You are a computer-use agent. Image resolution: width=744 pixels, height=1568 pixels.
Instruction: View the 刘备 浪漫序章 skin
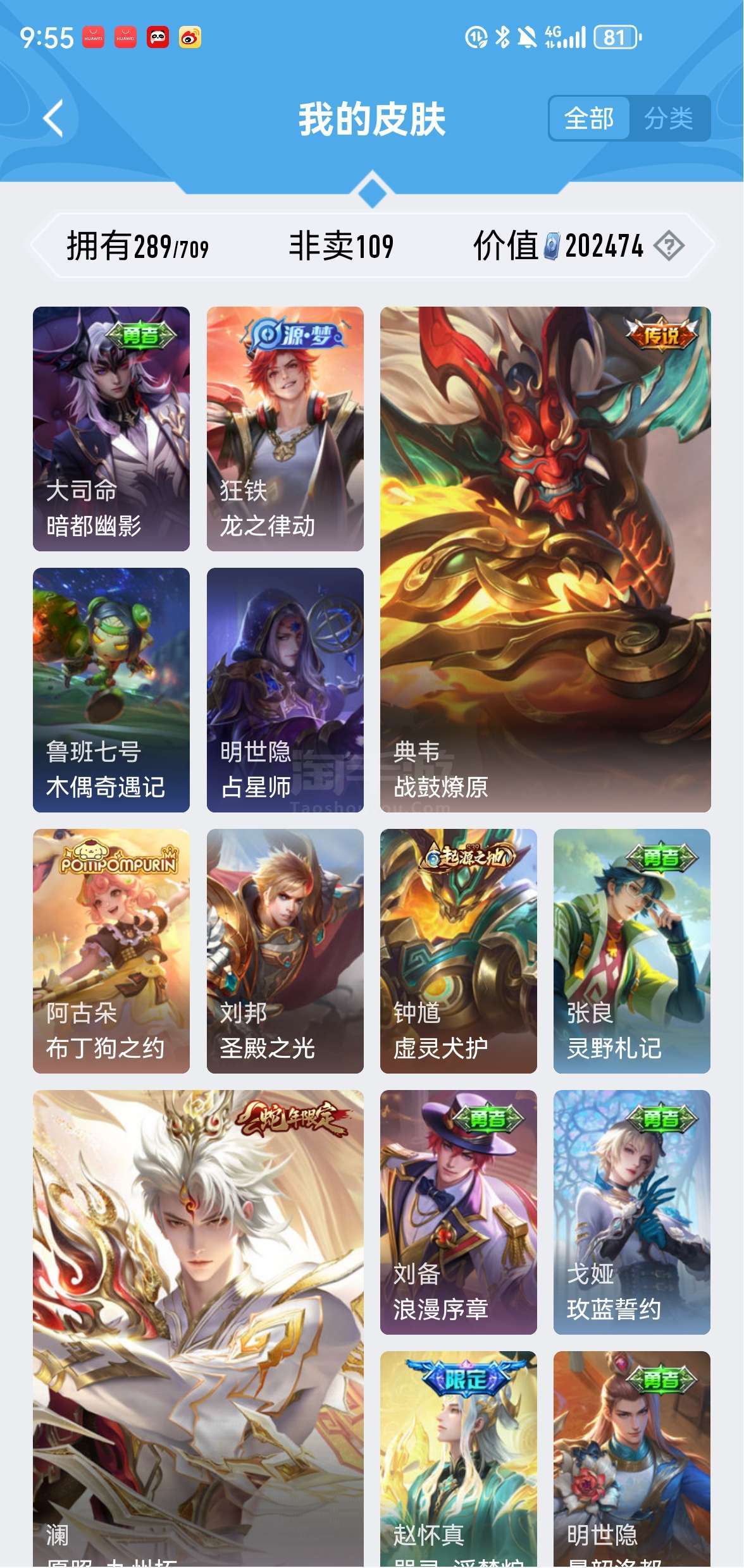(459, 1212)
